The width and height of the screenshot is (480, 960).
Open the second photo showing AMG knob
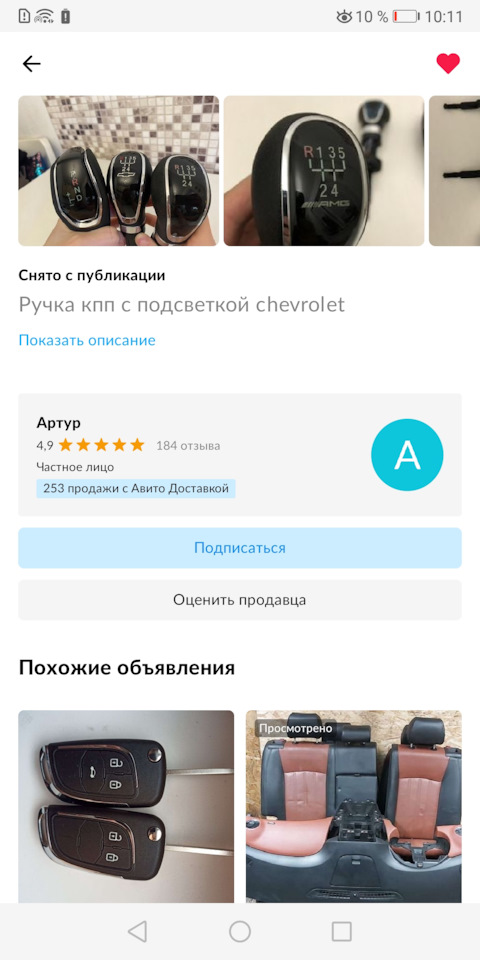click(x=324, y=171)
